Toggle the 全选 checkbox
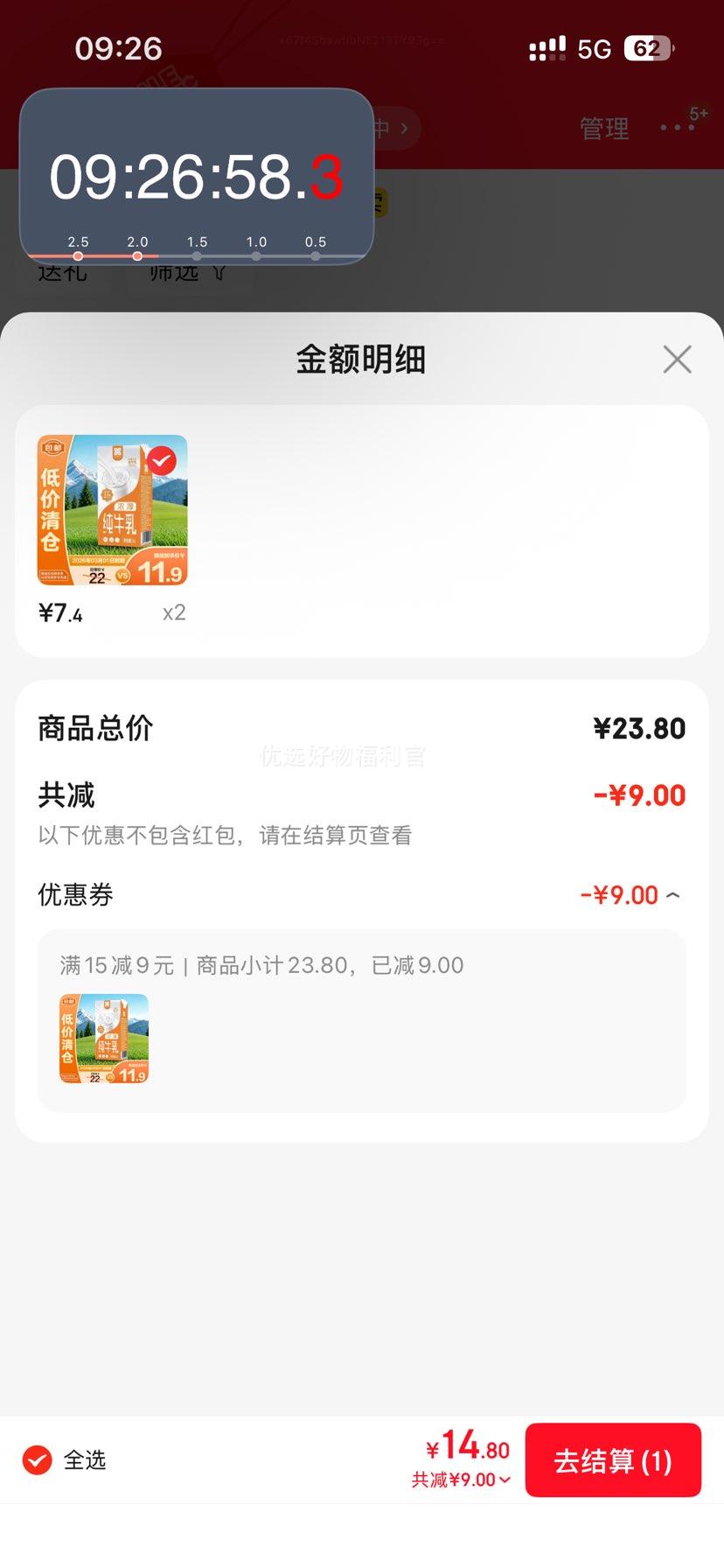This screenshot has width=724, height=1568. coord(38,1459)
